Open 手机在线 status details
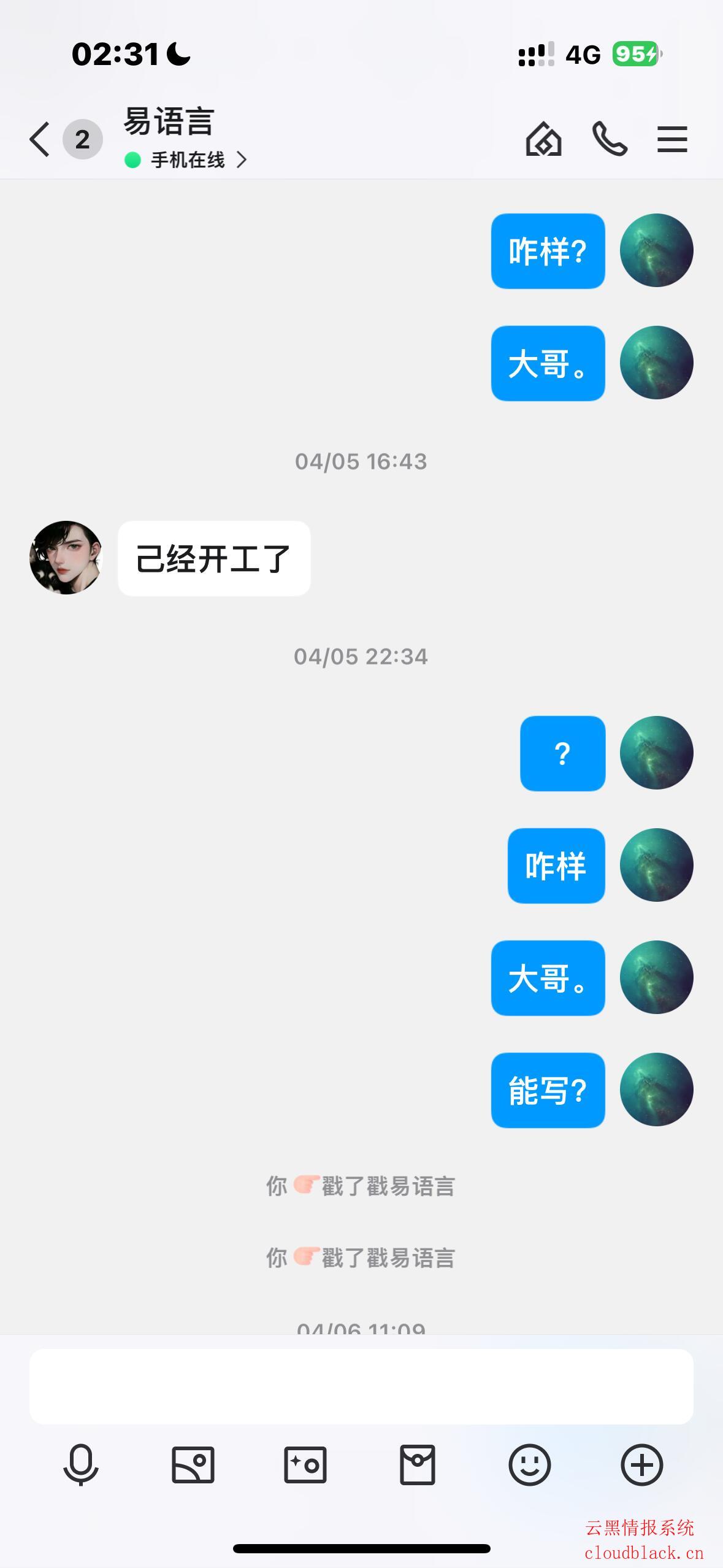Viewport: 723px width, 1568px height. pos(187,160)
